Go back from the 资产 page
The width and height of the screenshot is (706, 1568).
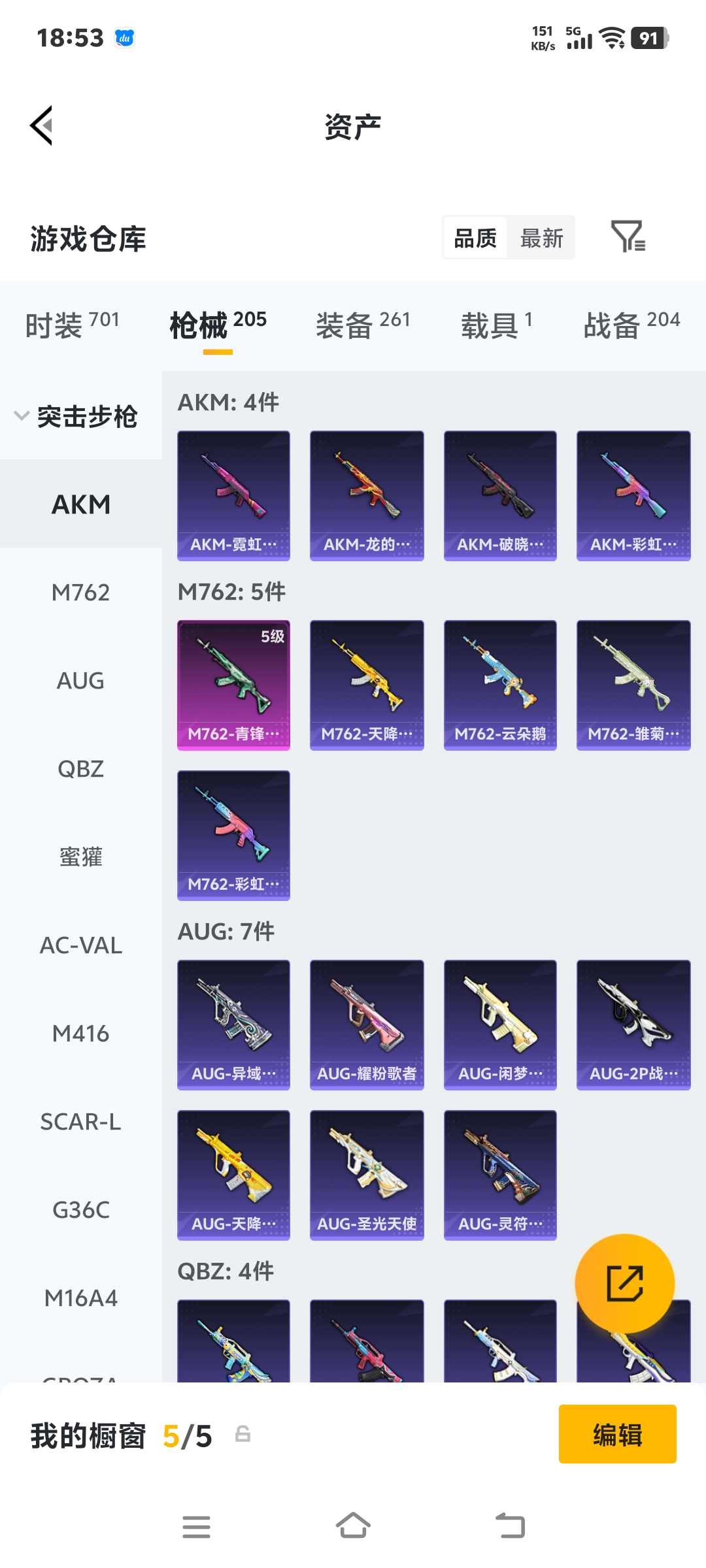42,125
